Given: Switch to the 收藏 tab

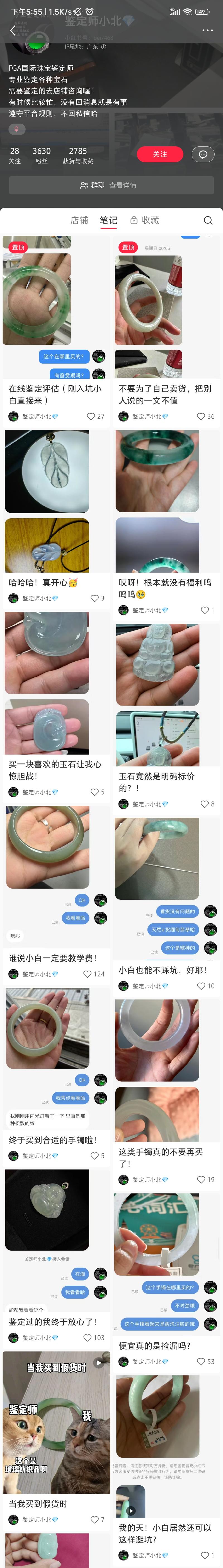Looking at the screenshot, I should tap(145, 220).
